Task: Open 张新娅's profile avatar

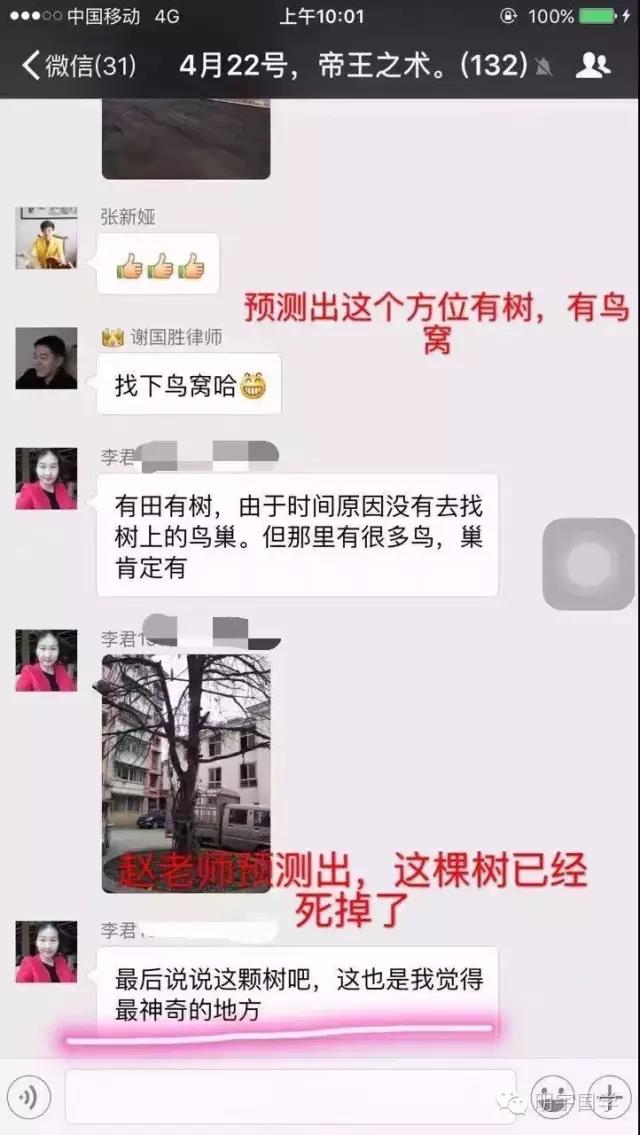Action: click(46, 238)
